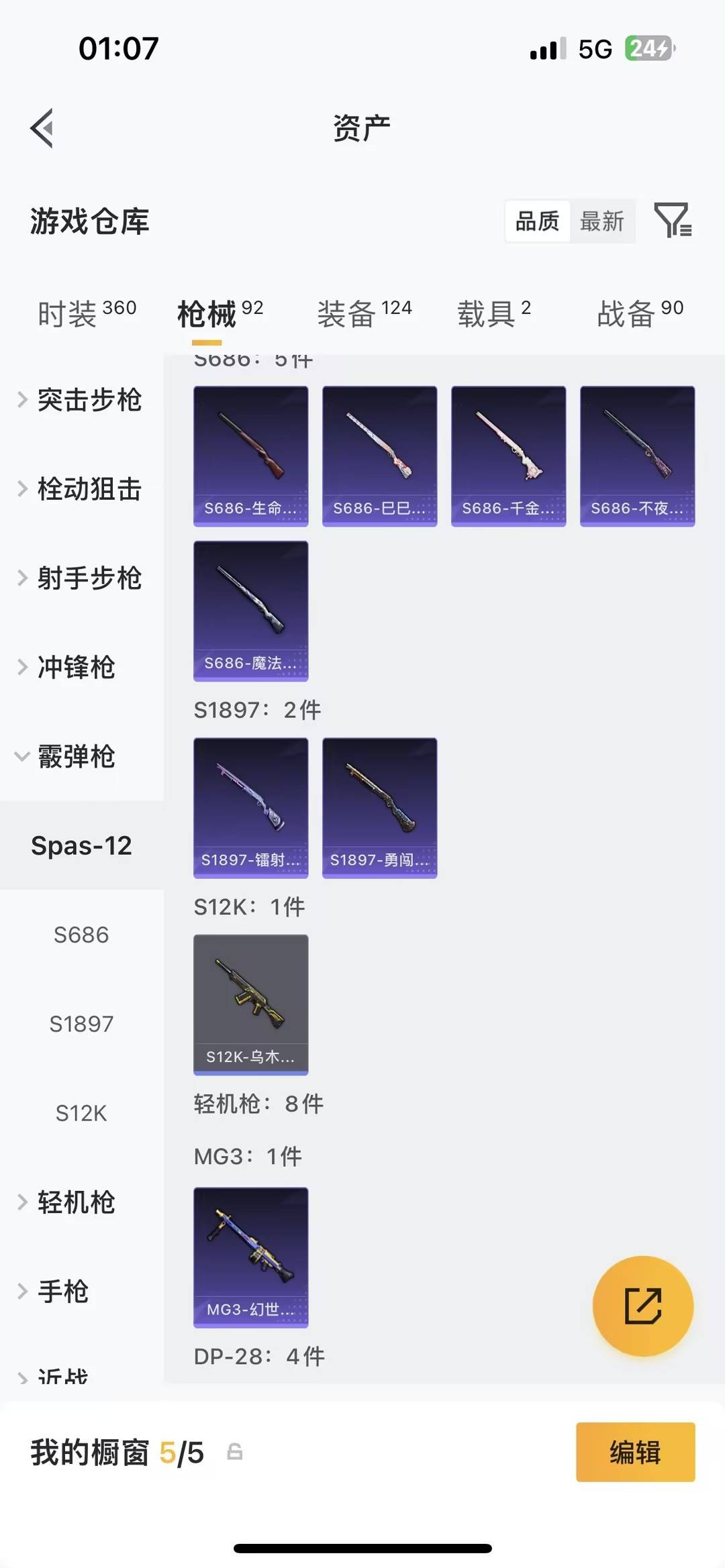Select the S686-生命 weapon card
Viewport: 725px width, 1568px height.
250,455
